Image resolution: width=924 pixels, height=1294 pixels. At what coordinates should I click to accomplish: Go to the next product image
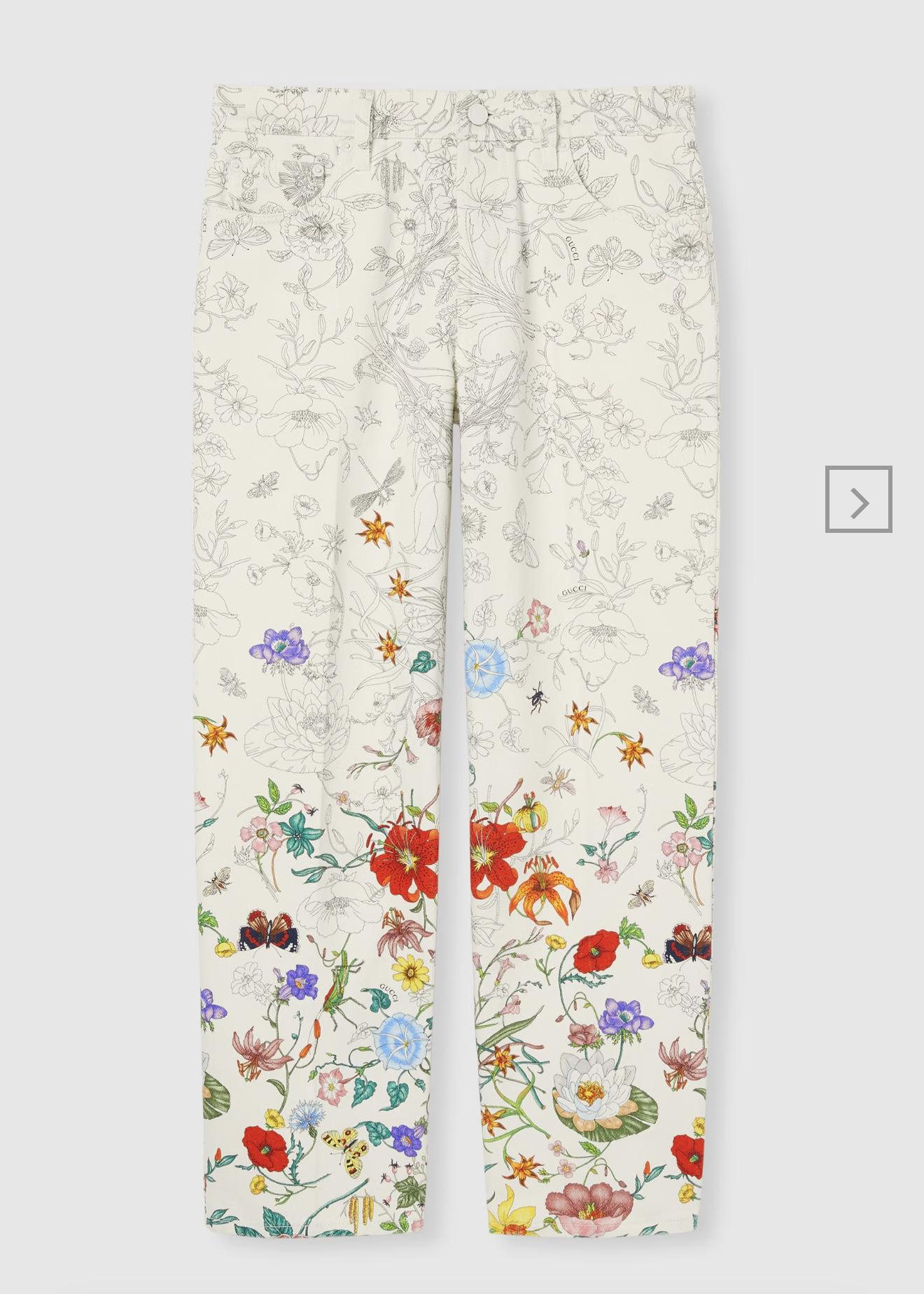pyautogui.click(x=858, y=499)
